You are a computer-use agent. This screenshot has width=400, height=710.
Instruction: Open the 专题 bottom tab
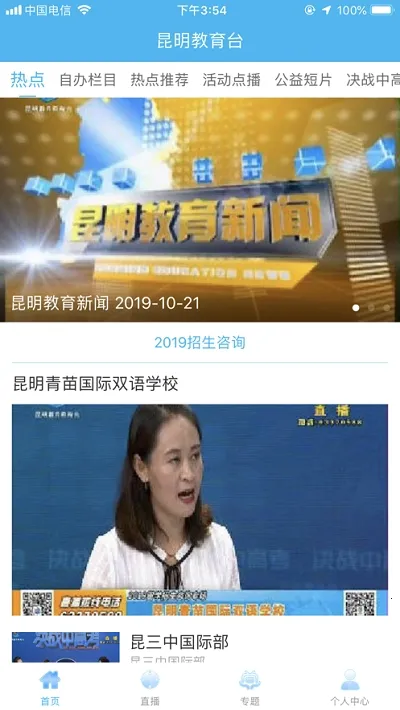click(x=250, y=688)
